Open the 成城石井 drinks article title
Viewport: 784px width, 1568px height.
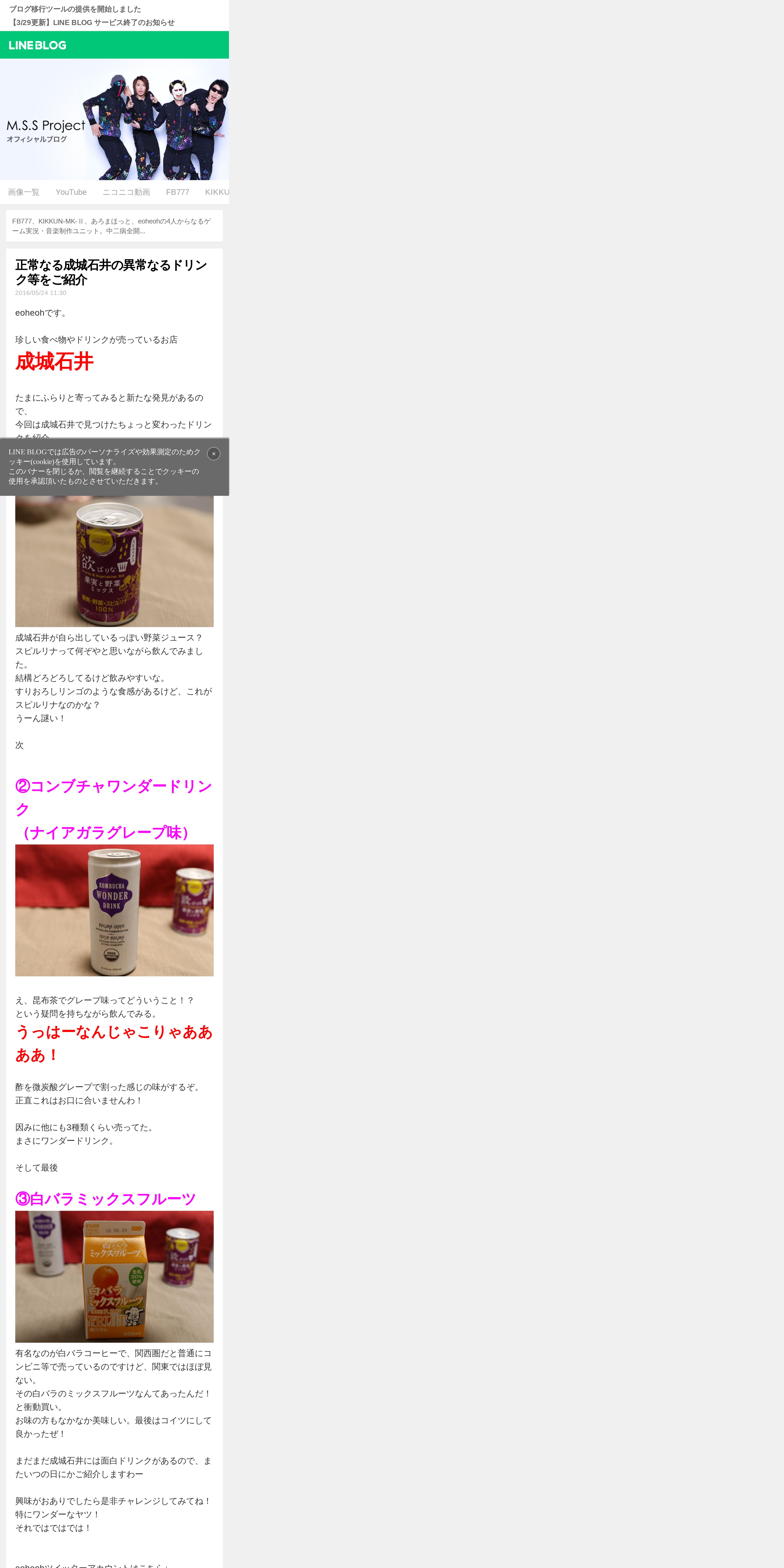[111, 272]
